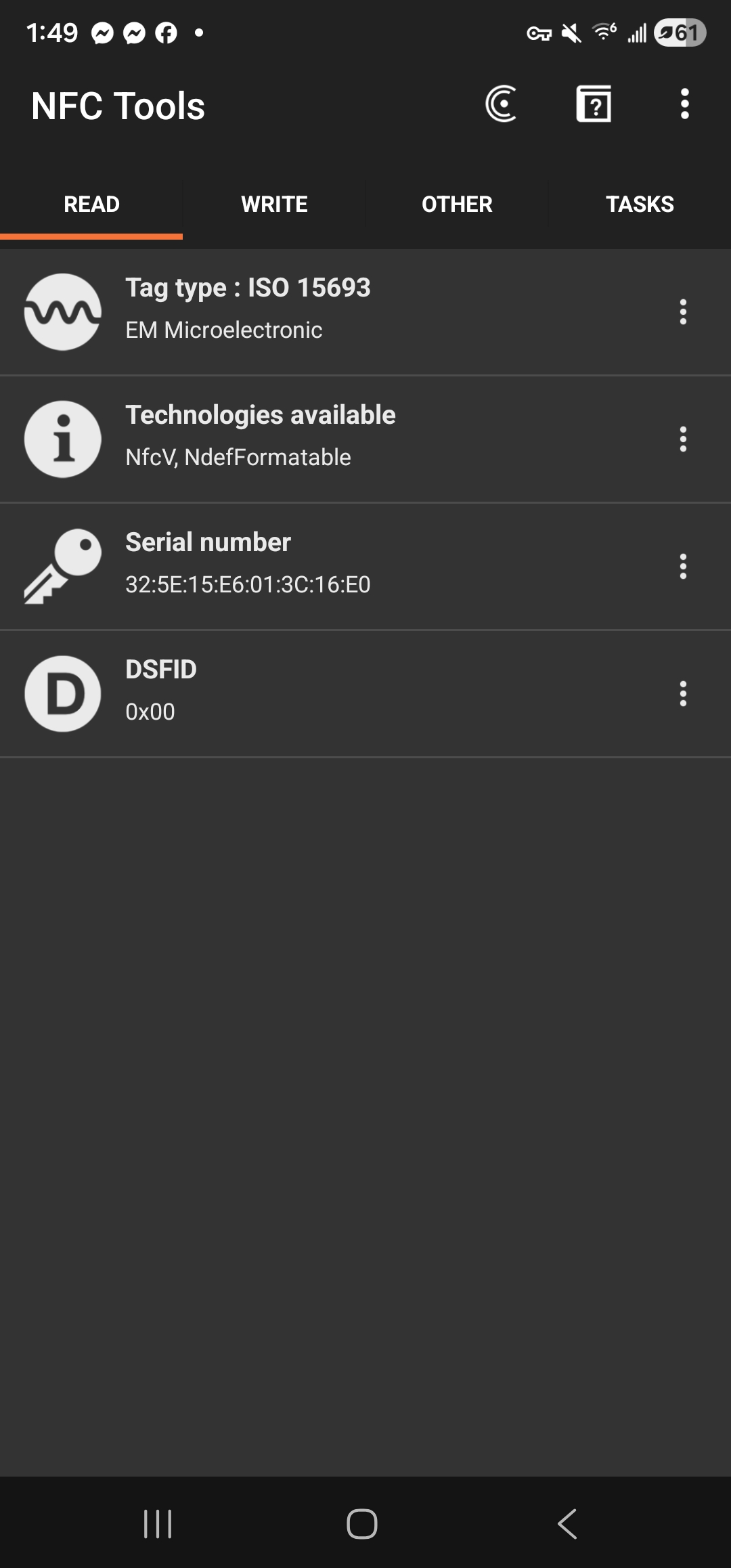Switch to the TASKS tab
Screen dimensions: 731x1568
[x=640, y=204]
